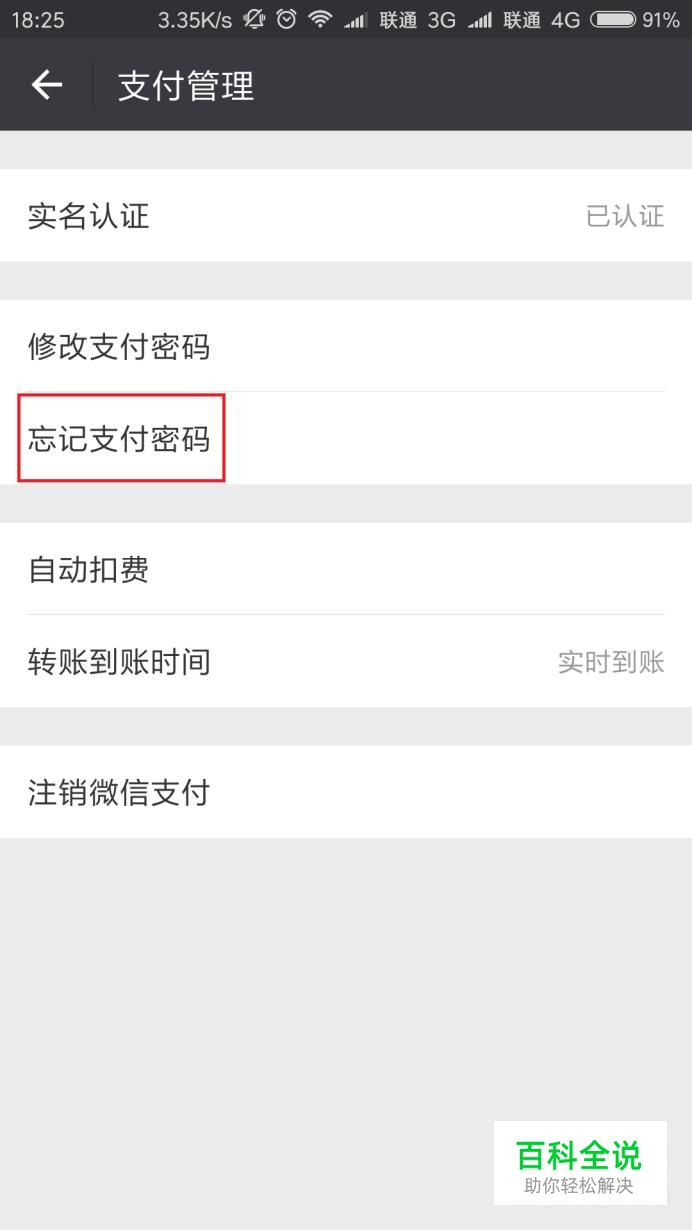
Task: Select 忘记支付密码 to reset payment password
Action: click(346, 438)
